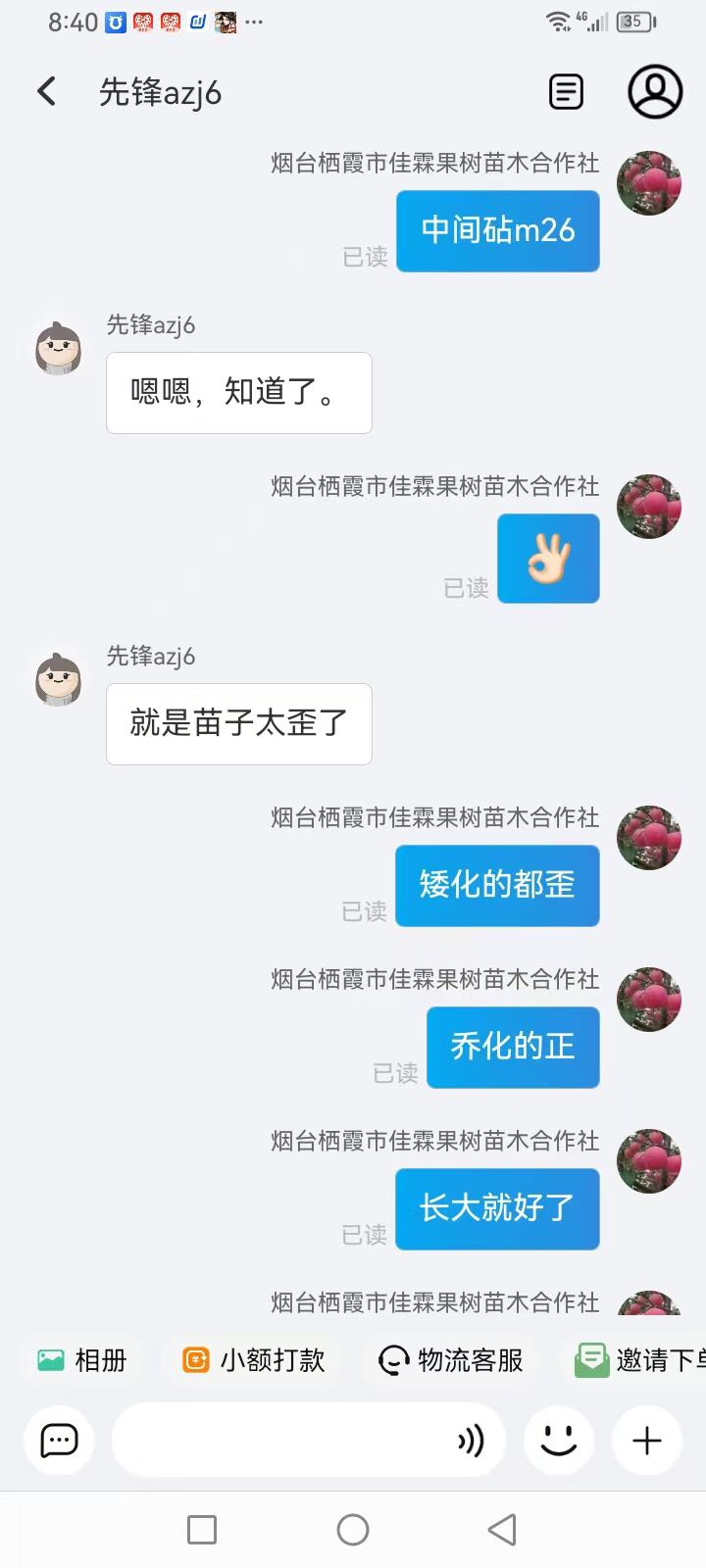The width and height of the screenshot is (706, 1568).
Task: Go back from the 先锋azj6 chat
Action: click(x=46, y=91)
